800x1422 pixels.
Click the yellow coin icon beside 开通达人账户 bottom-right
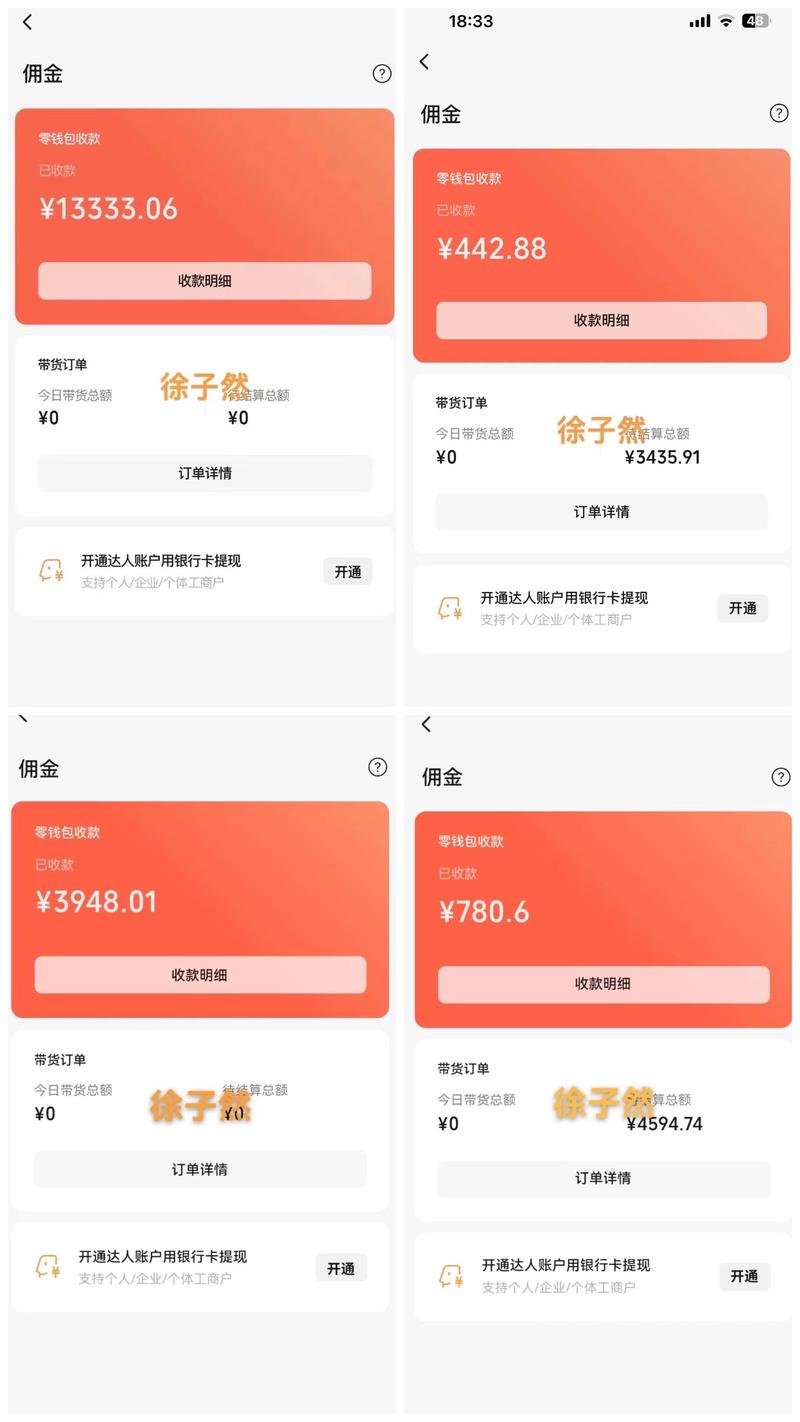pyautogui.click(x=453, y=1276)
